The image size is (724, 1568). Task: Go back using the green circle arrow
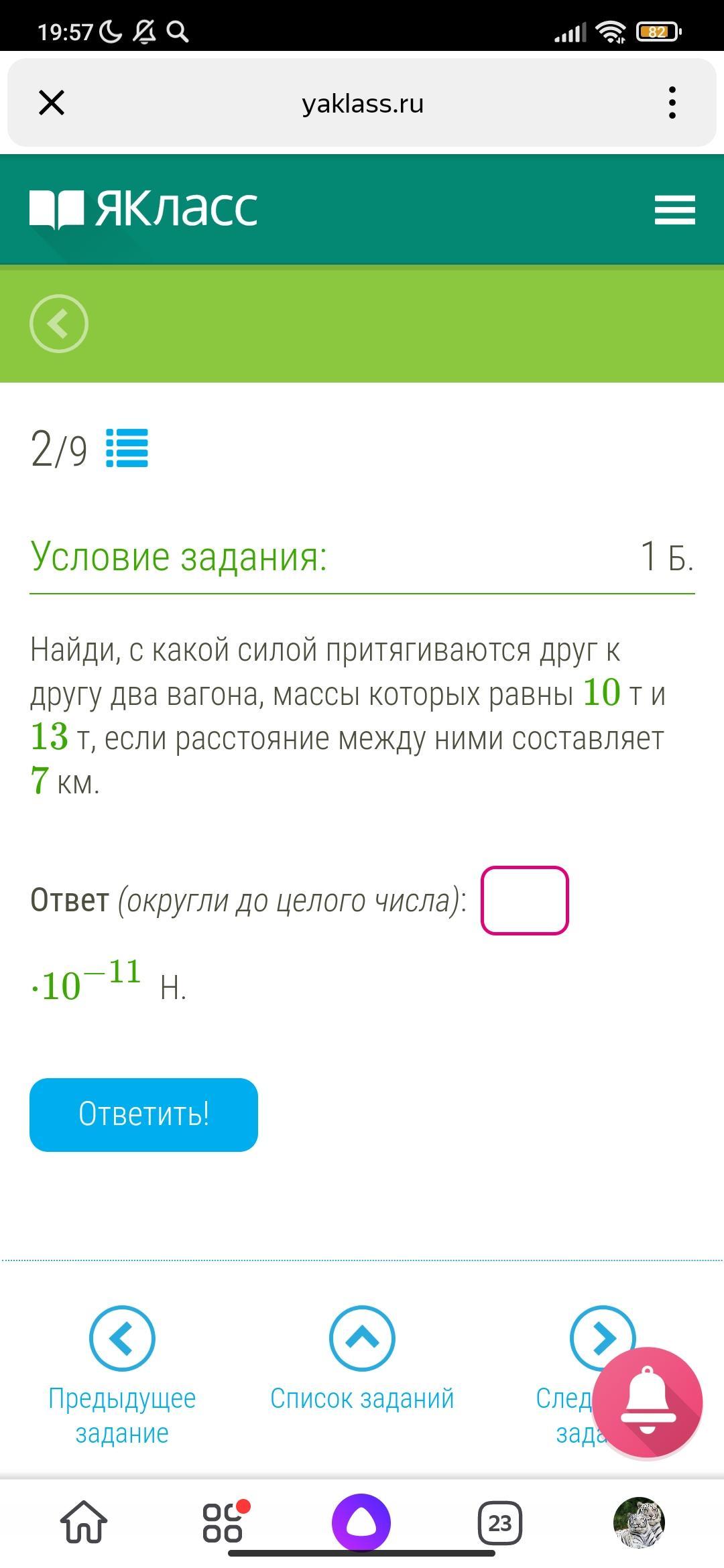(x=59, y=324)
